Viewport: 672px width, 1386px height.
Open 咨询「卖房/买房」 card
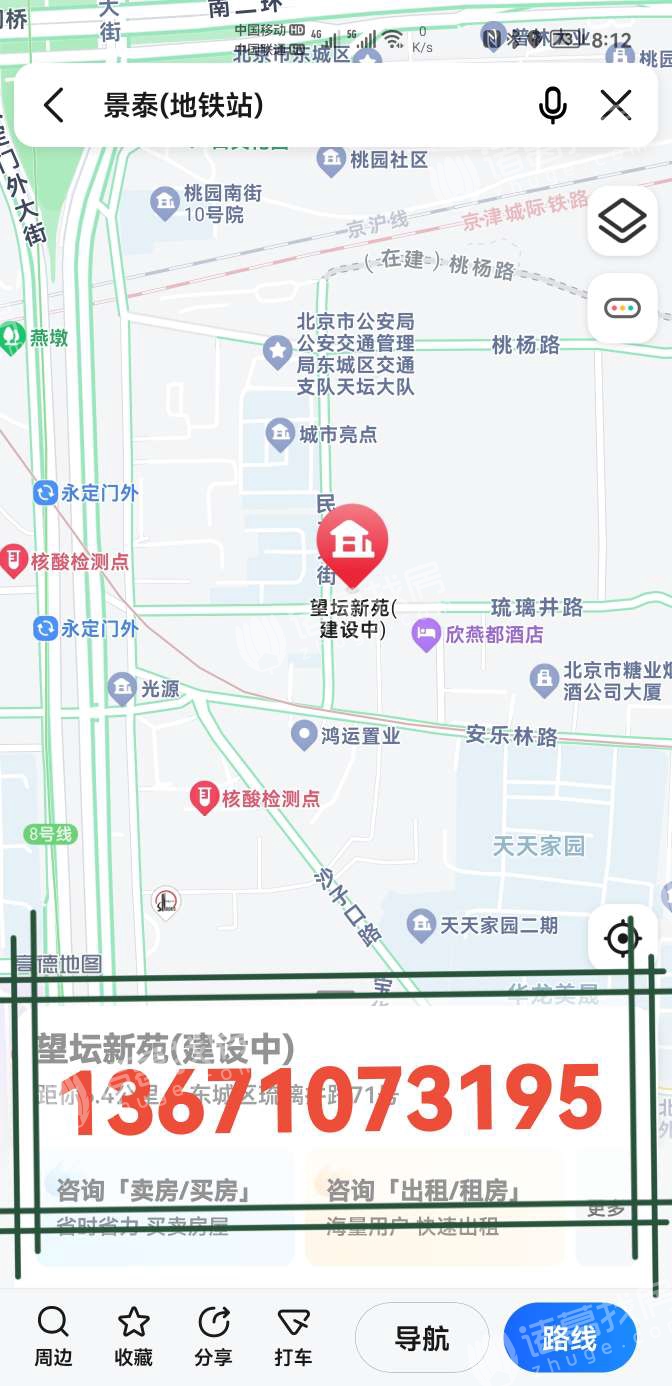pos(165,1207)
